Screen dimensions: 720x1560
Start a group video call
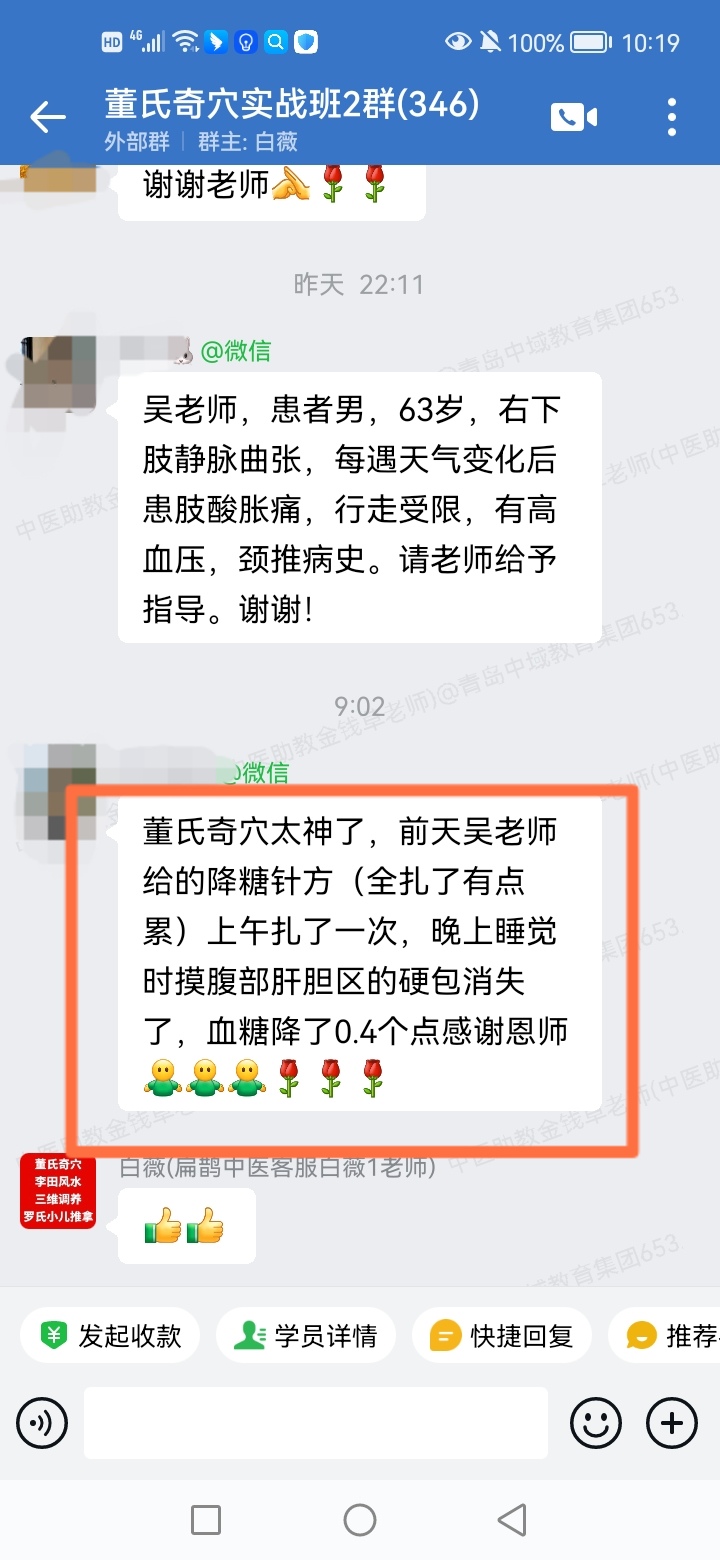click(x=574, y=117)
